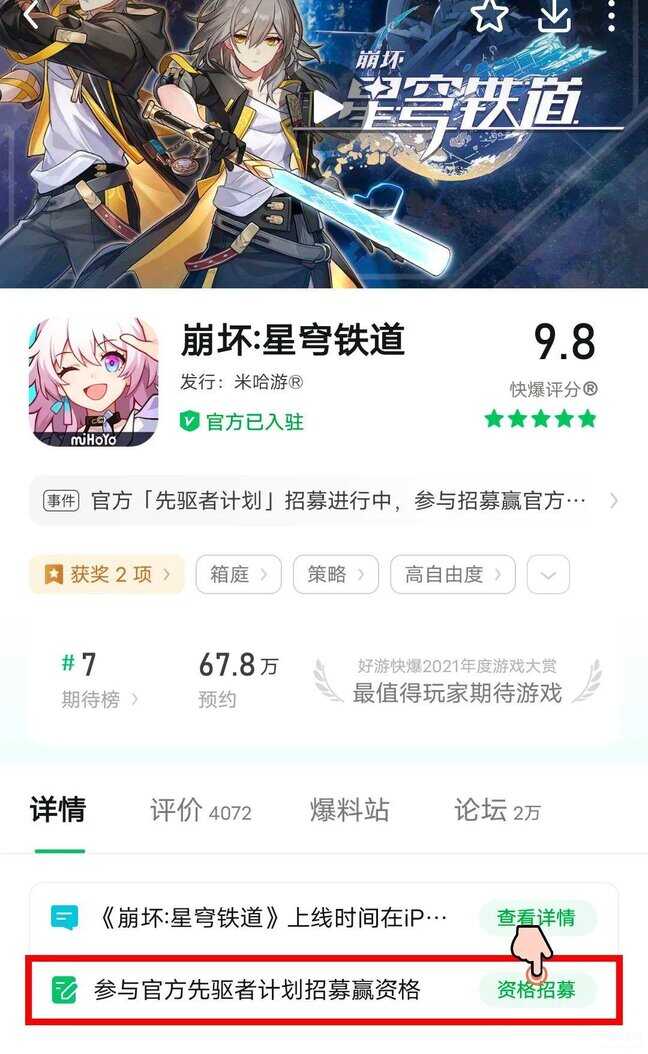Select the 箱庭 tag chip

tap(238, 574)
